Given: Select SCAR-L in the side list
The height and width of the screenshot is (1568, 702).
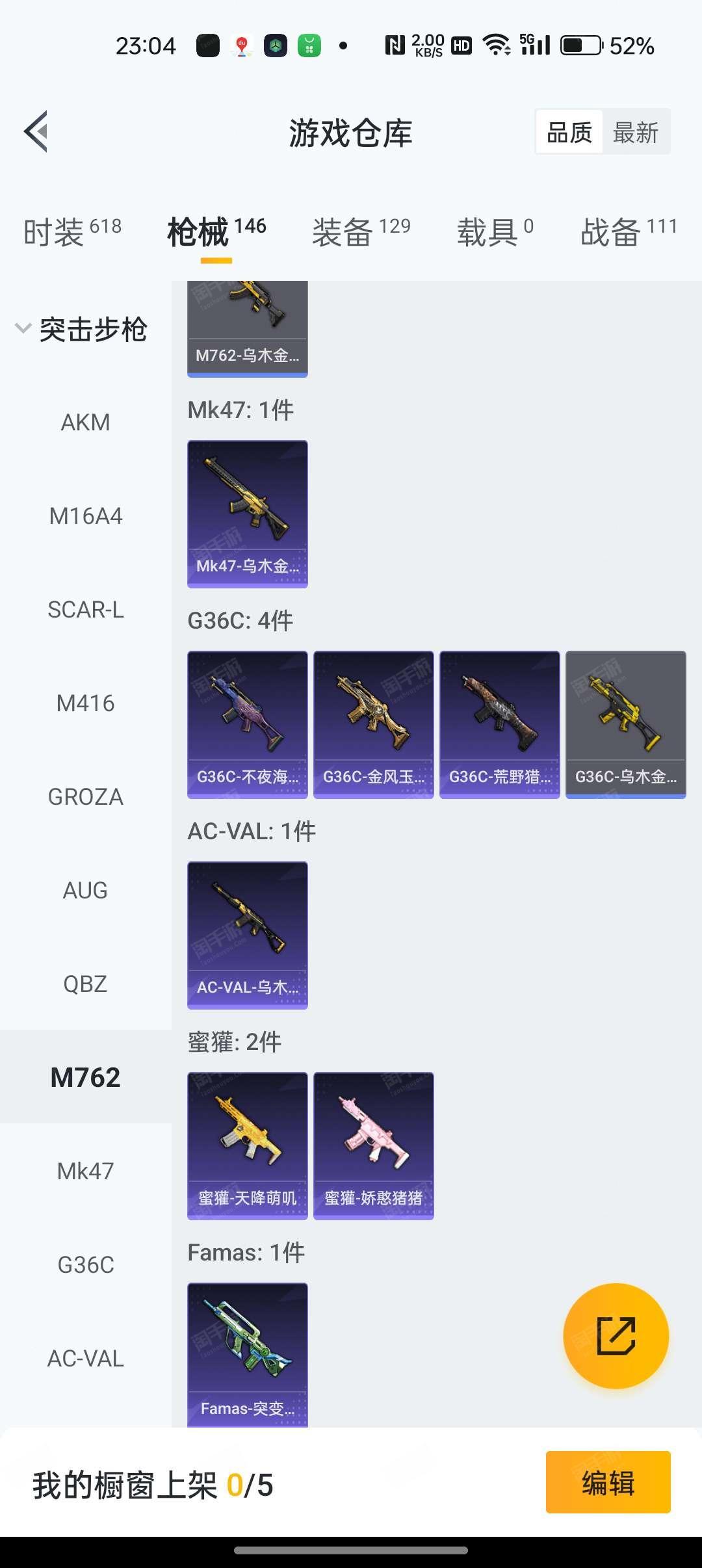Looking at the screenshot, I should click(86, 610).
